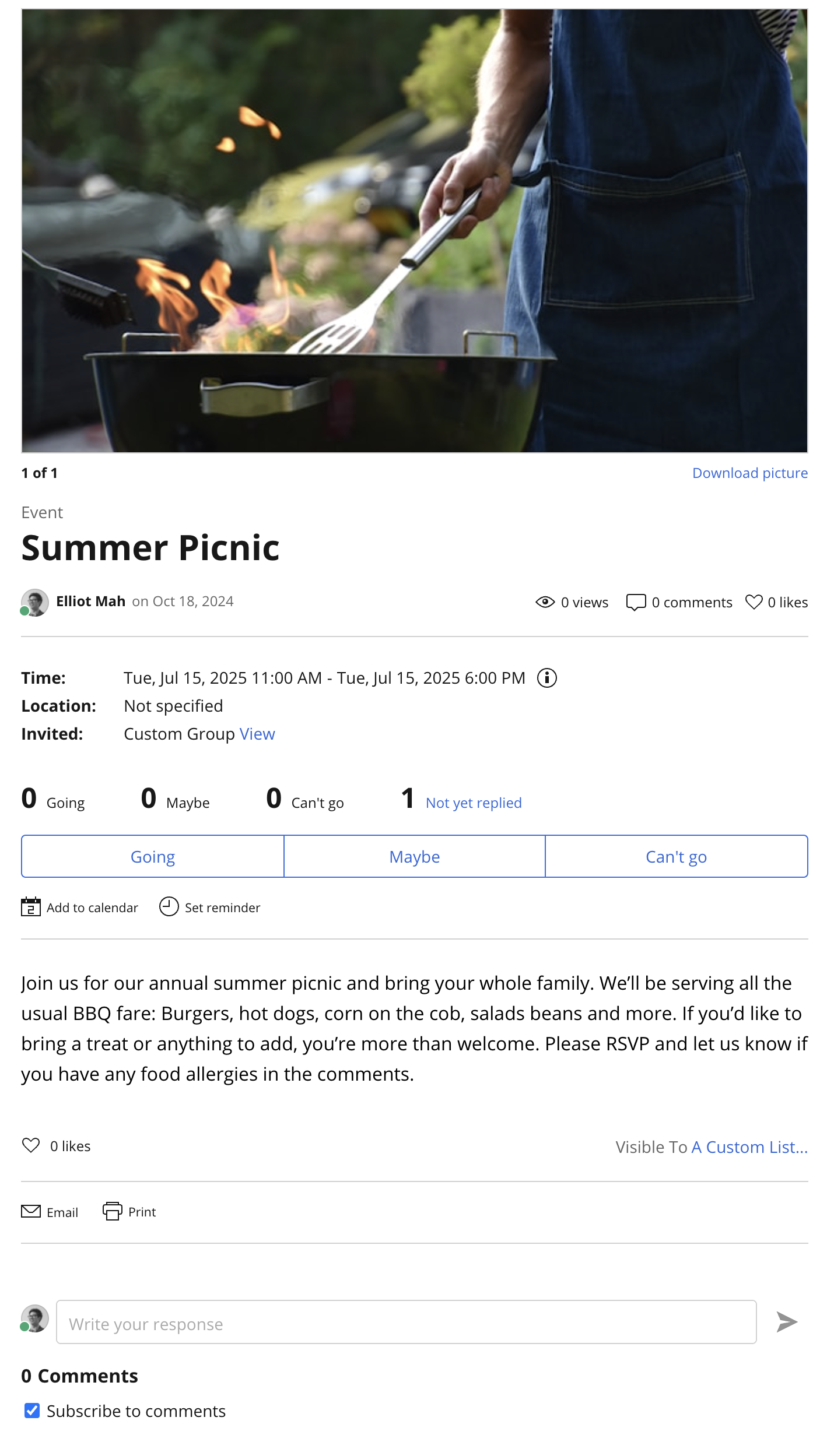
Task: RSVP as Going
Action: pos(153,856)
